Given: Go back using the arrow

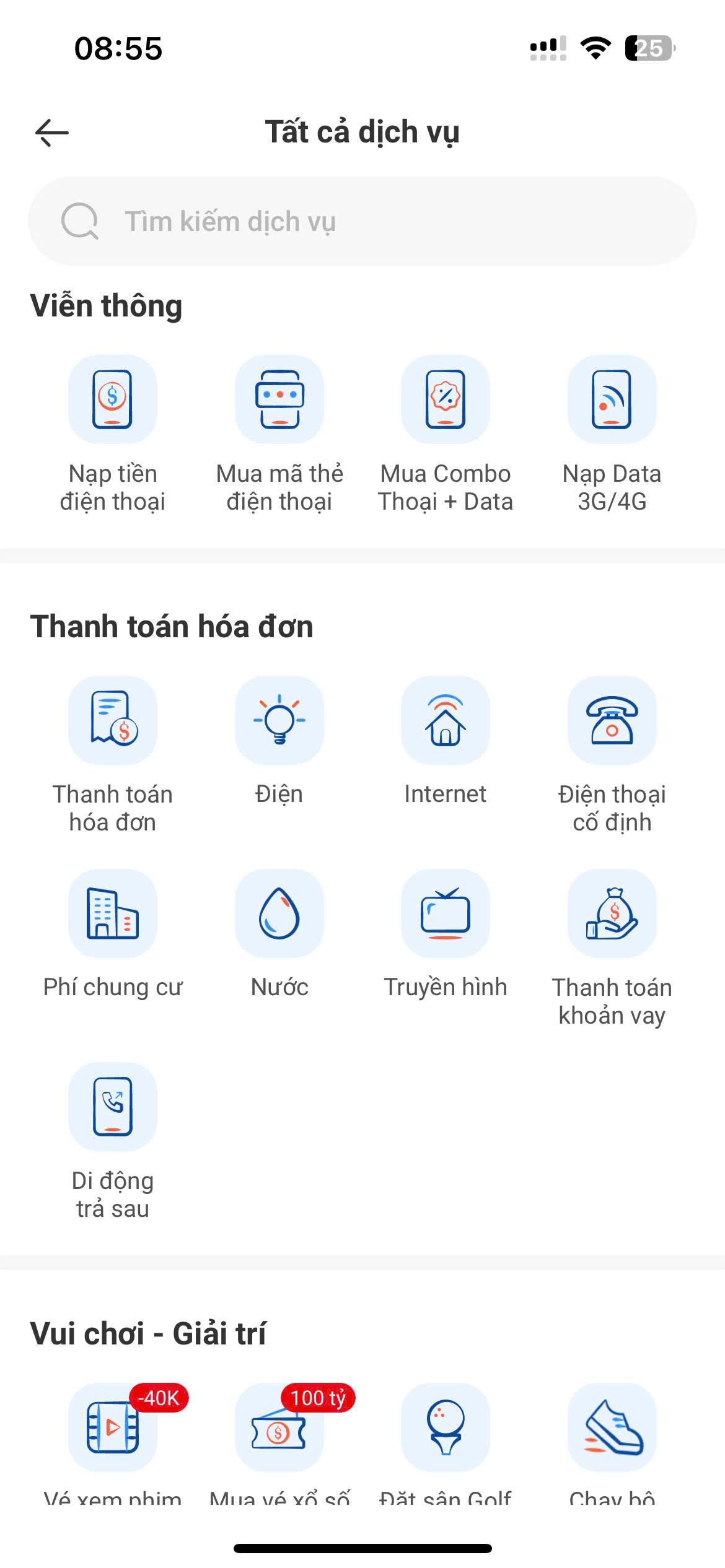Looking at the screenshot, I should click(52, 133).
